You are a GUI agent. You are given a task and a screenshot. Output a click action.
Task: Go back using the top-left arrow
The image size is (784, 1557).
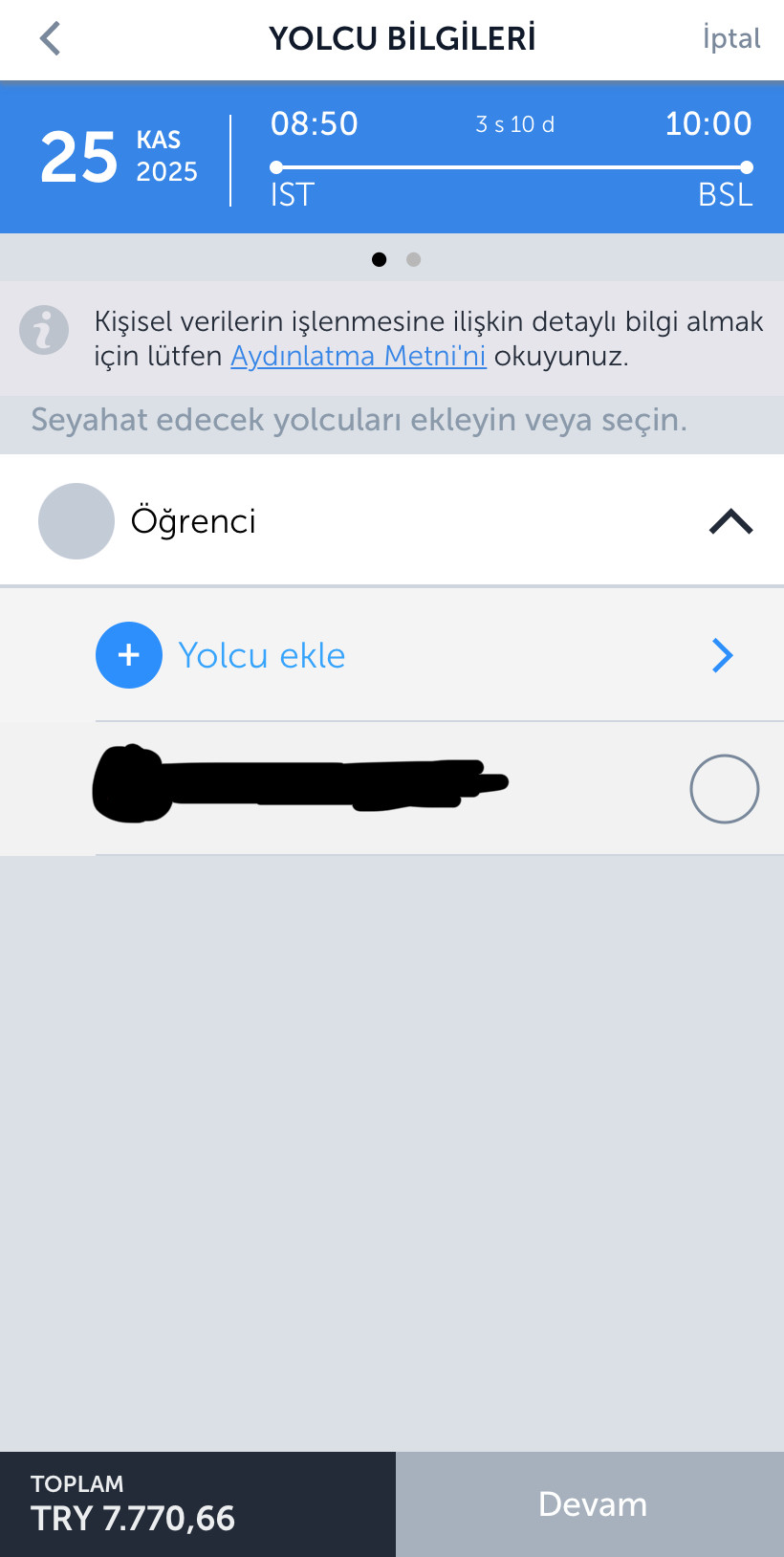[50, 39]
